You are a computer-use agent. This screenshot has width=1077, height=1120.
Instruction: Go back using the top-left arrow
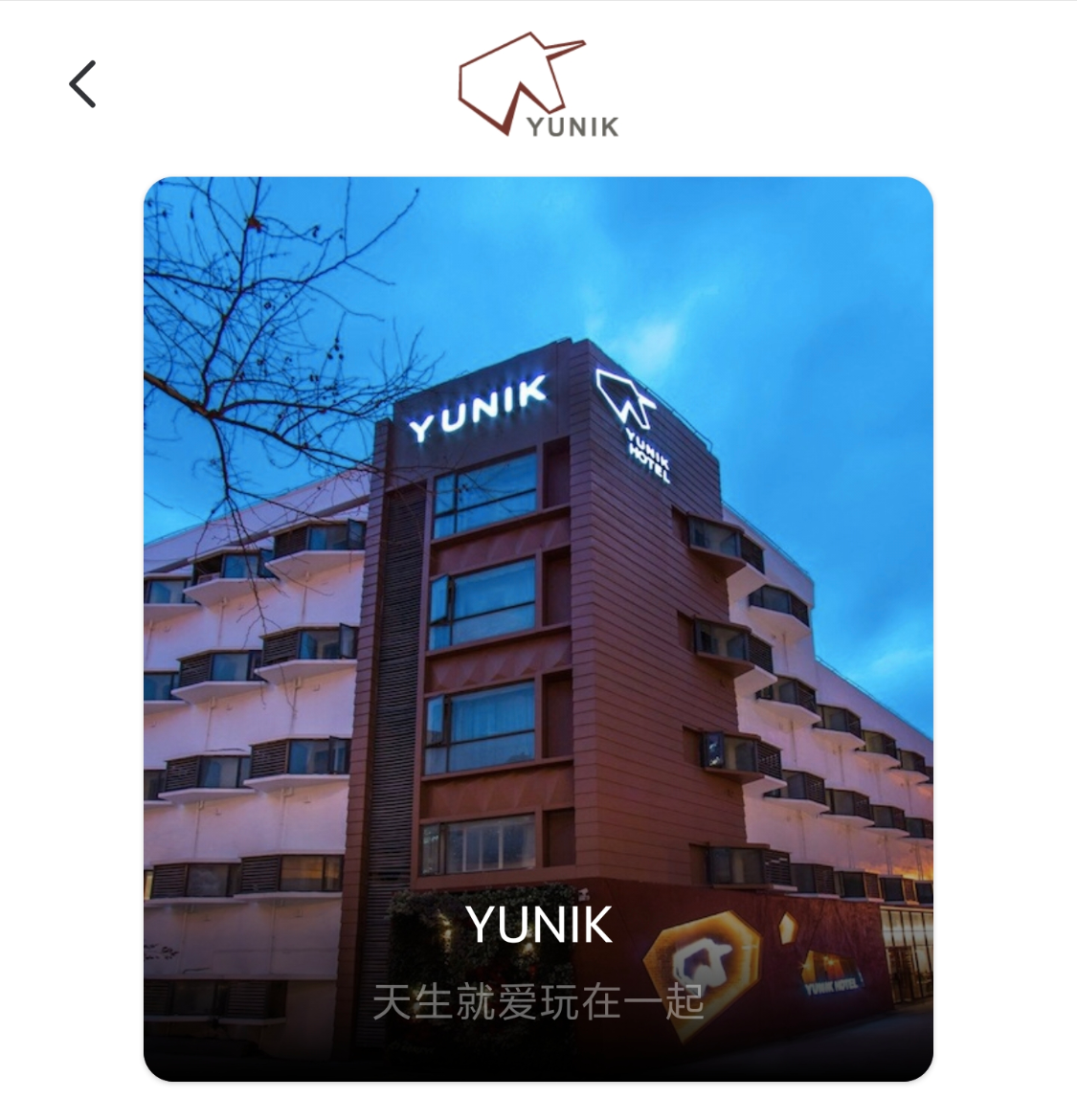(x=83, y=84)
